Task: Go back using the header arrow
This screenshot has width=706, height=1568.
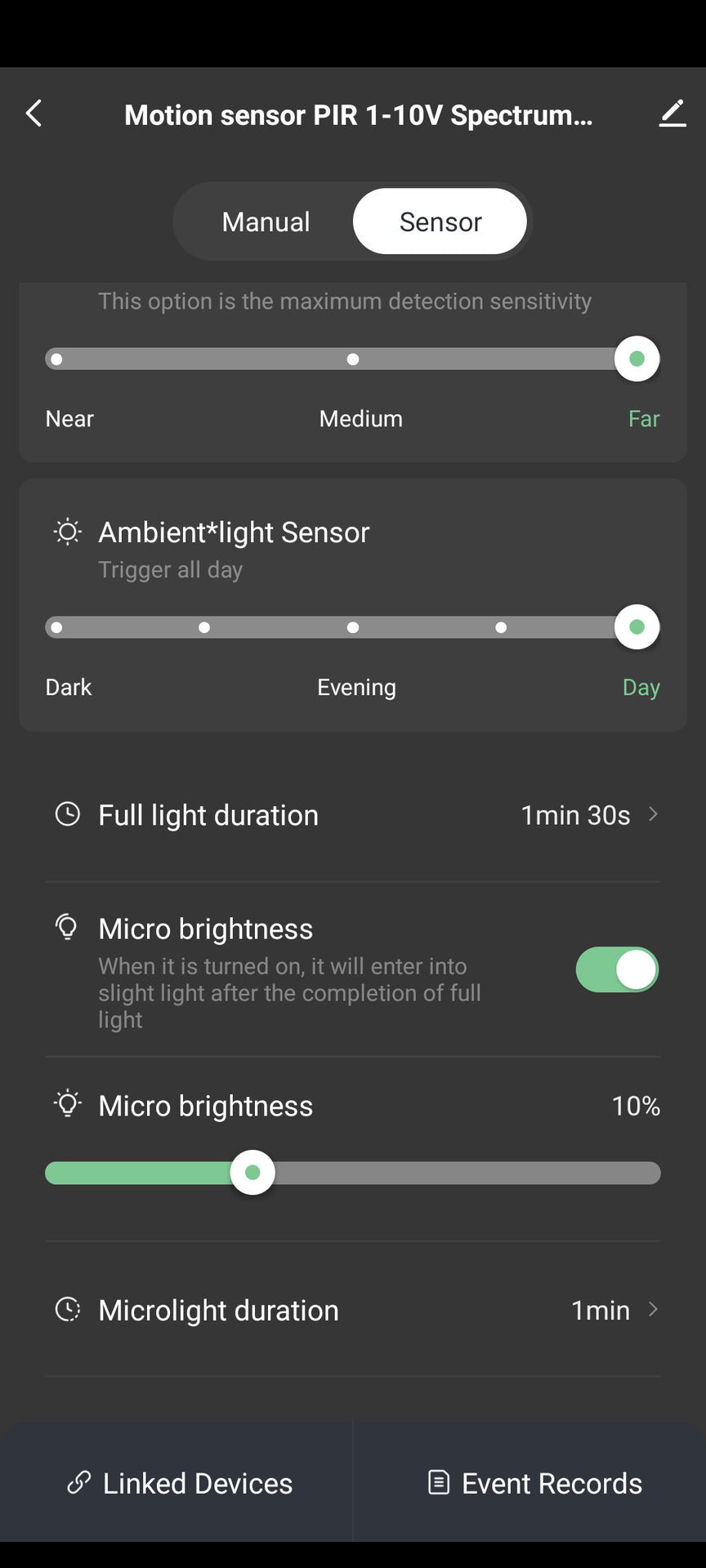Action: coord(34,114)
